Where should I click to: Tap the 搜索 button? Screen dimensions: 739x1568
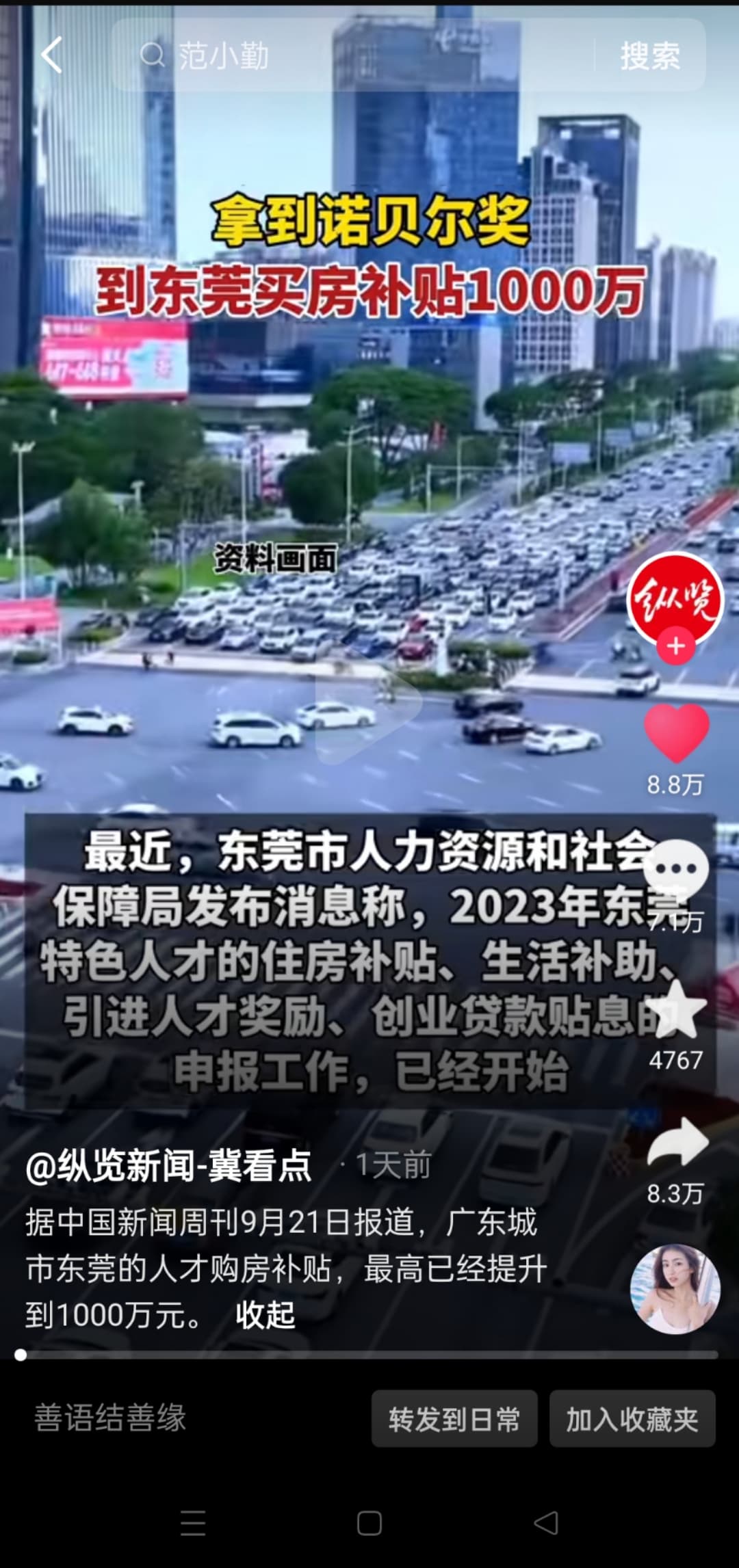[650, 55]
